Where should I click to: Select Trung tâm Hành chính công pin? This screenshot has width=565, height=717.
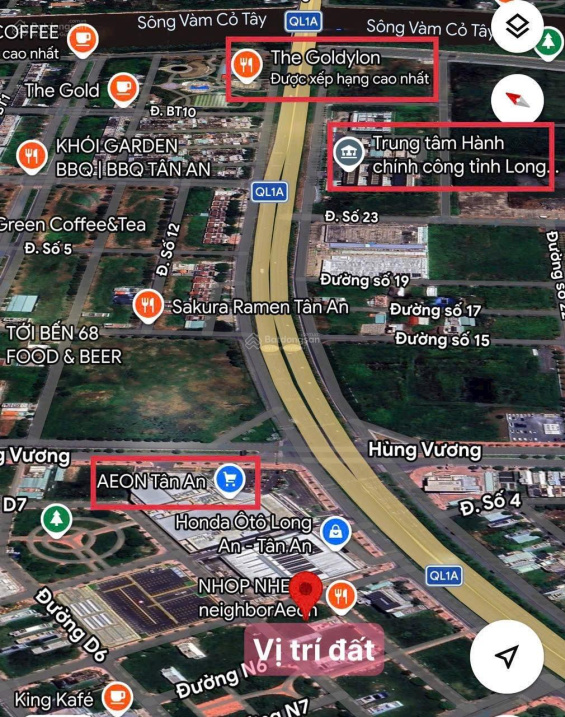click(349, 153)
